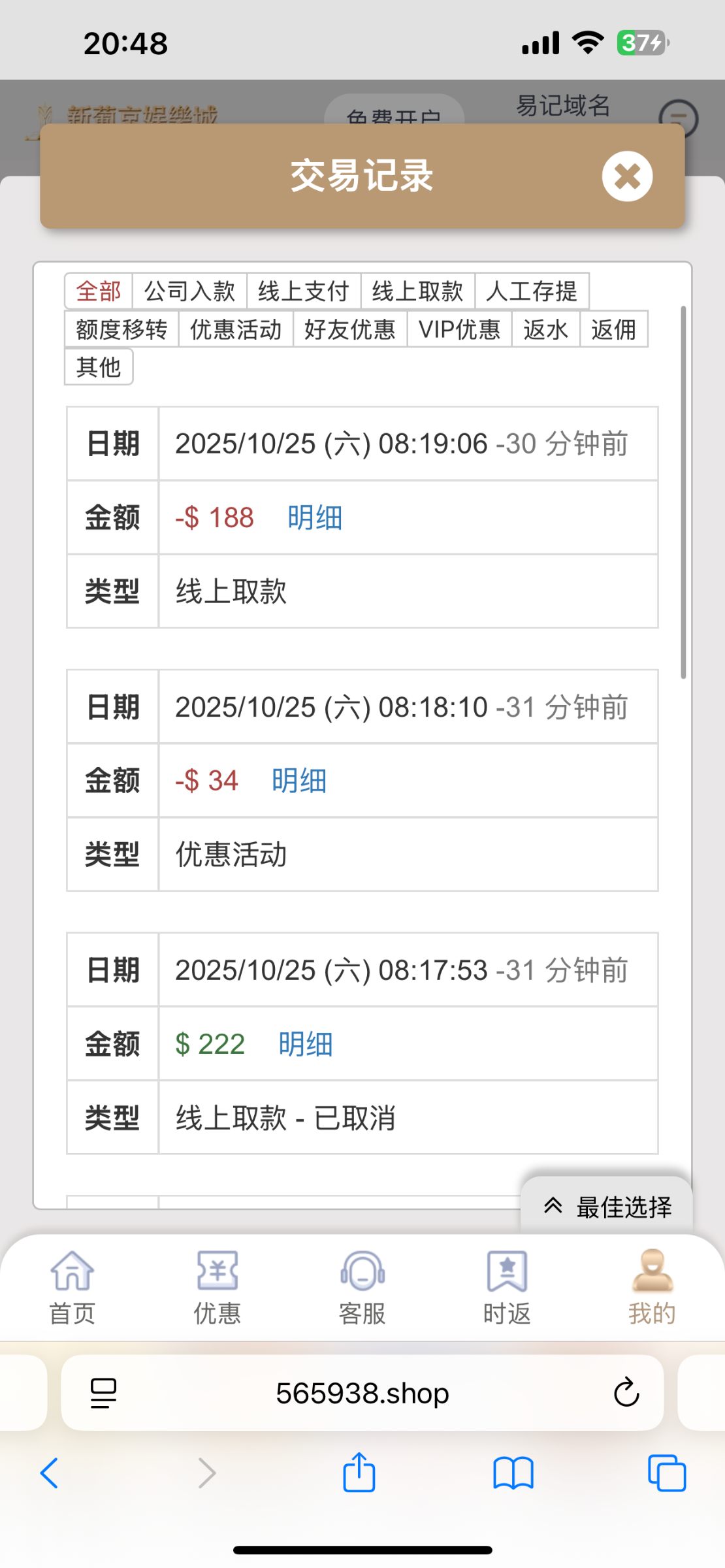Open 明细 for the -$188 transaction
The width and height of the screenshot is (725, 1568).
[315, 517]
